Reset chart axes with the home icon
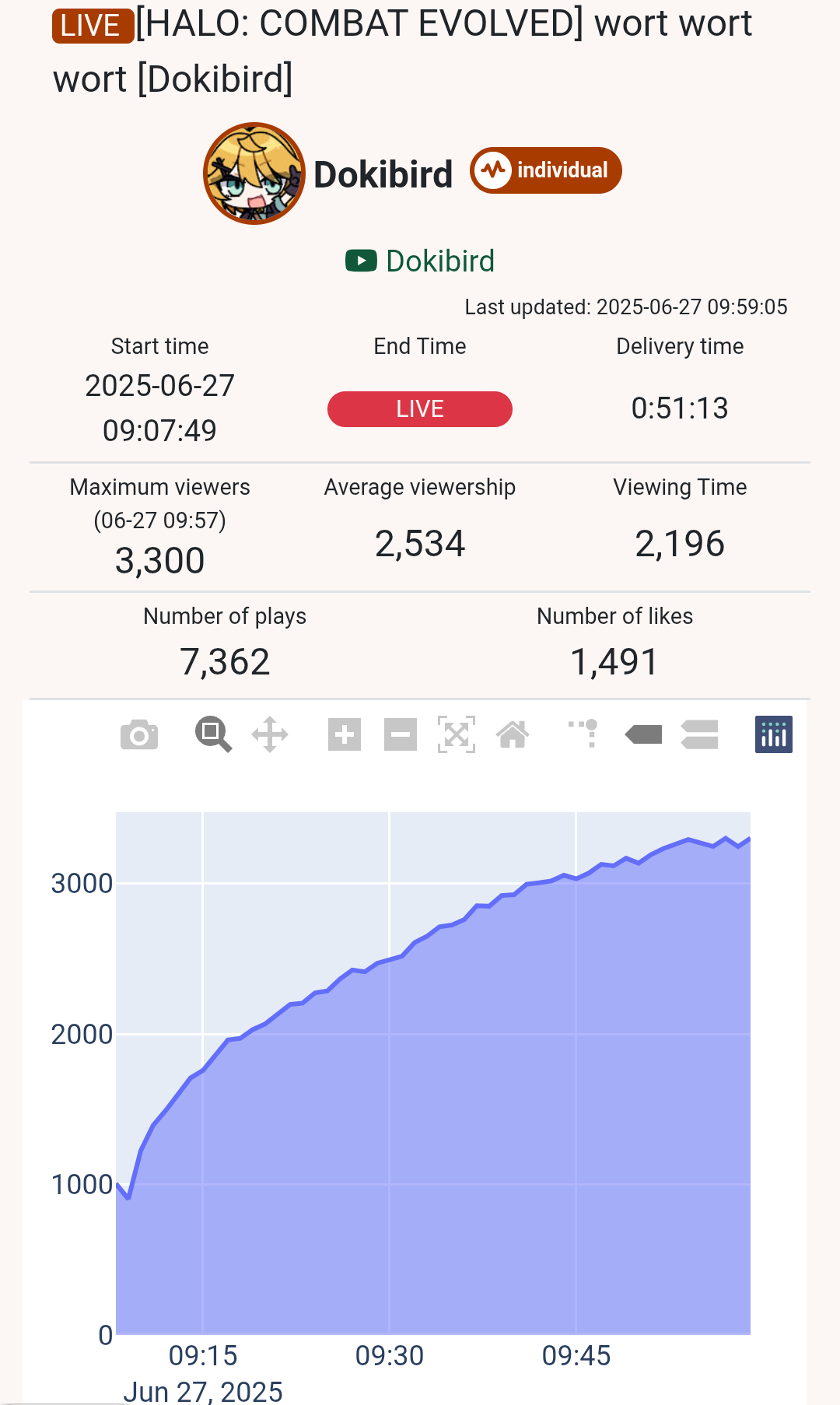Image resolution: width=840 pixels, height=1405 pixels. tap(513, 734)
